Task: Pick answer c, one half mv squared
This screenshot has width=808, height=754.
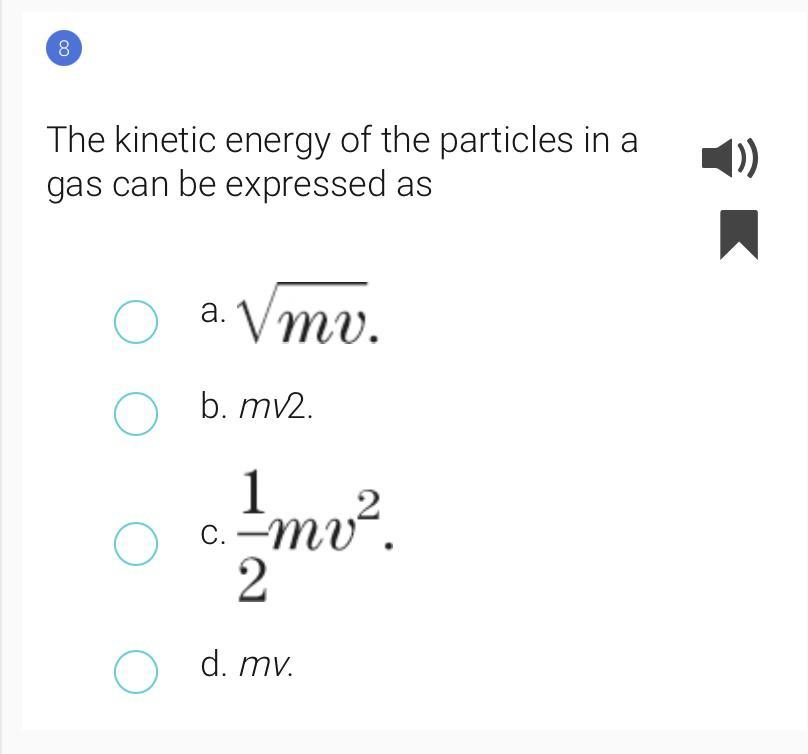Action: (x=135, y=544)
